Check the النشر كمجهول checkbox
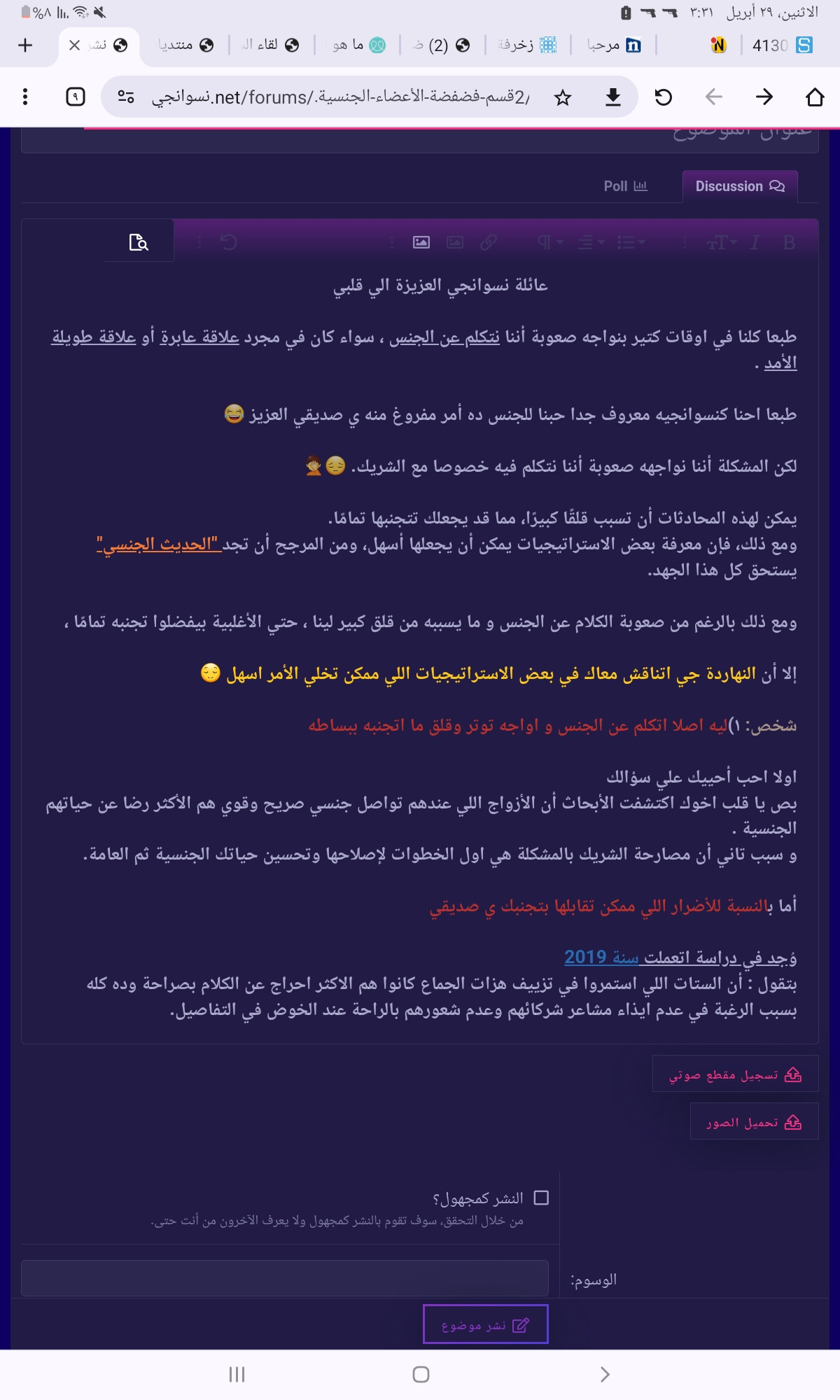The width and height of the screenshot is (840, 1400). tap(541, 1198)
